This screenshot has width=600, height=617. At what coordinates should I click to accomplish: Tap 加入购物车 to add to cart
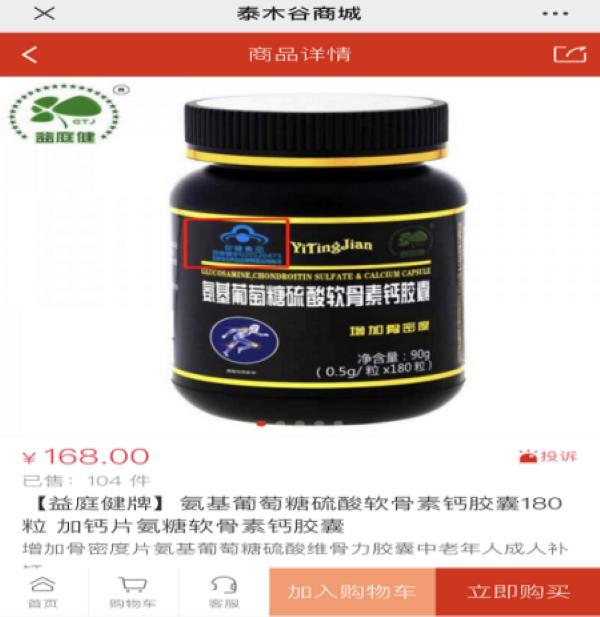[351, 592]
